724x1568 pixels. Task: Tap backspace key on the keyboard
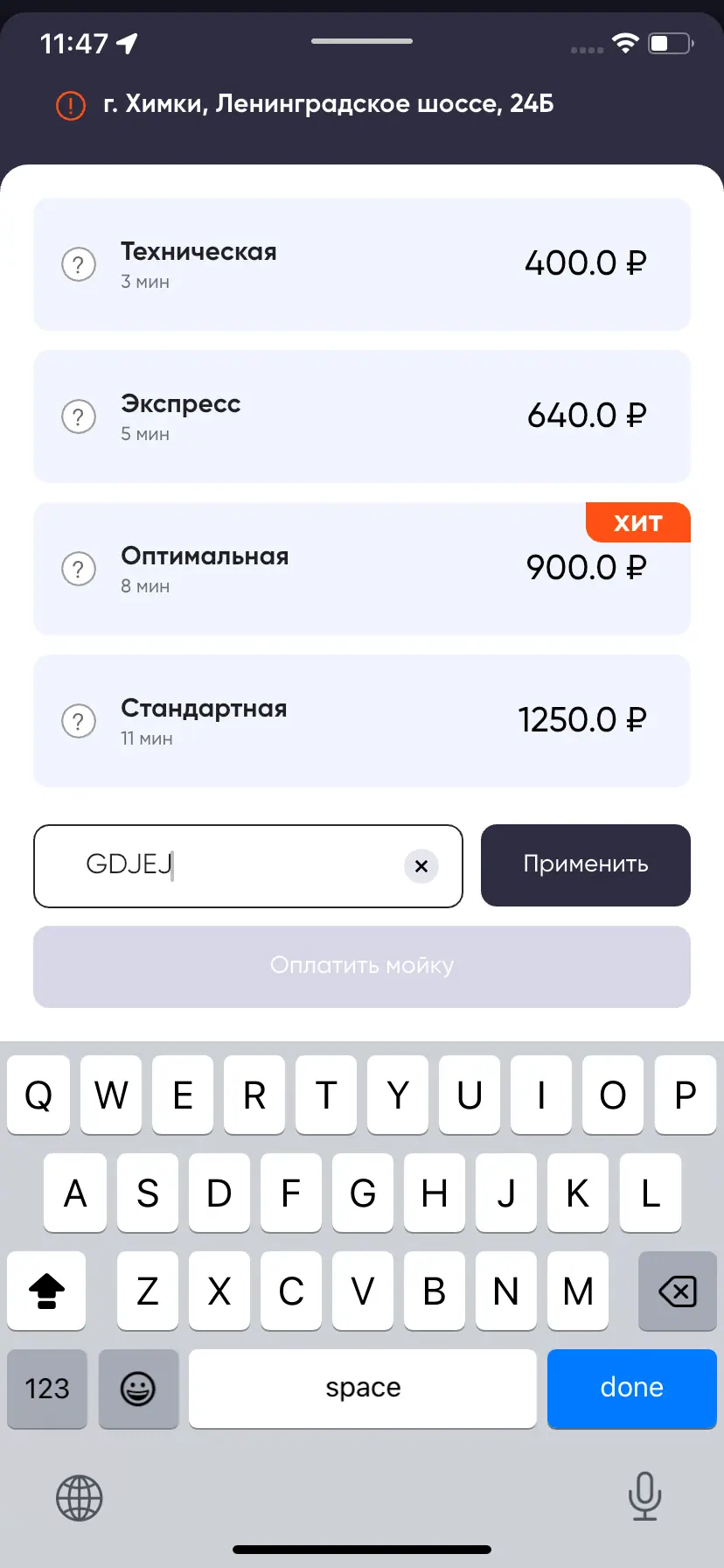pyautogui.click(x=677, y=1291)
